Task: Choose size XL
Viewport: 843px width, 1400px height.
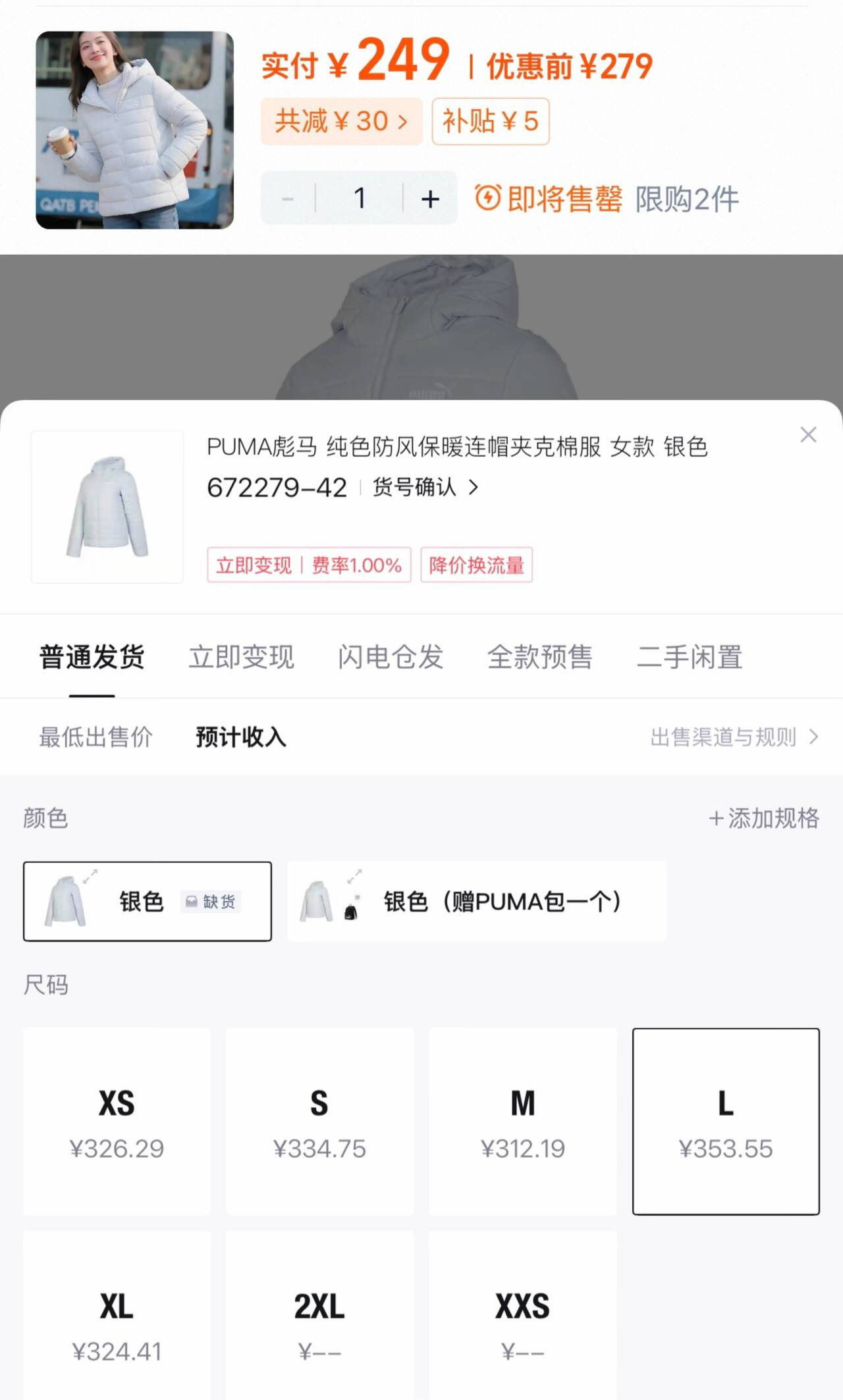Action: pos(117,1323)
